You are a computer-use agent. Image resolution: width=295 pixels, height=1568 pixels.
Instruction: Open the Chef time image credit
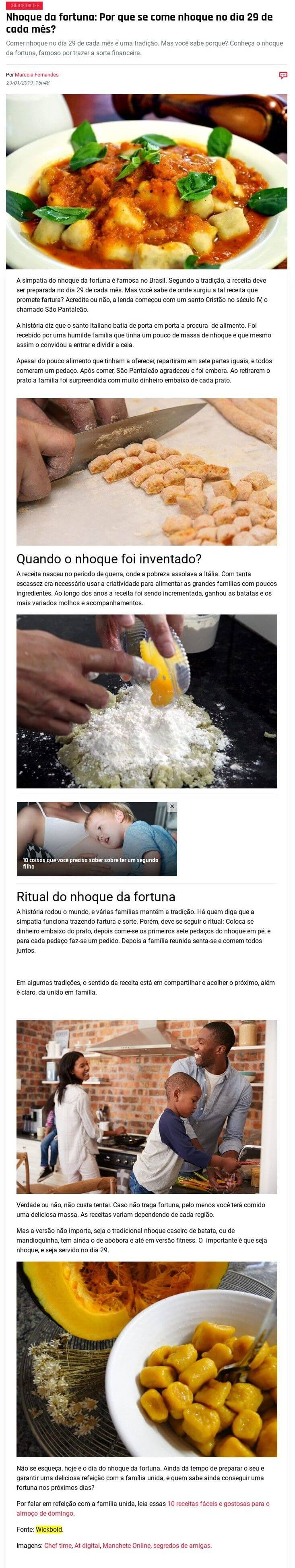pyautogui.click(x=58, y=1545)
